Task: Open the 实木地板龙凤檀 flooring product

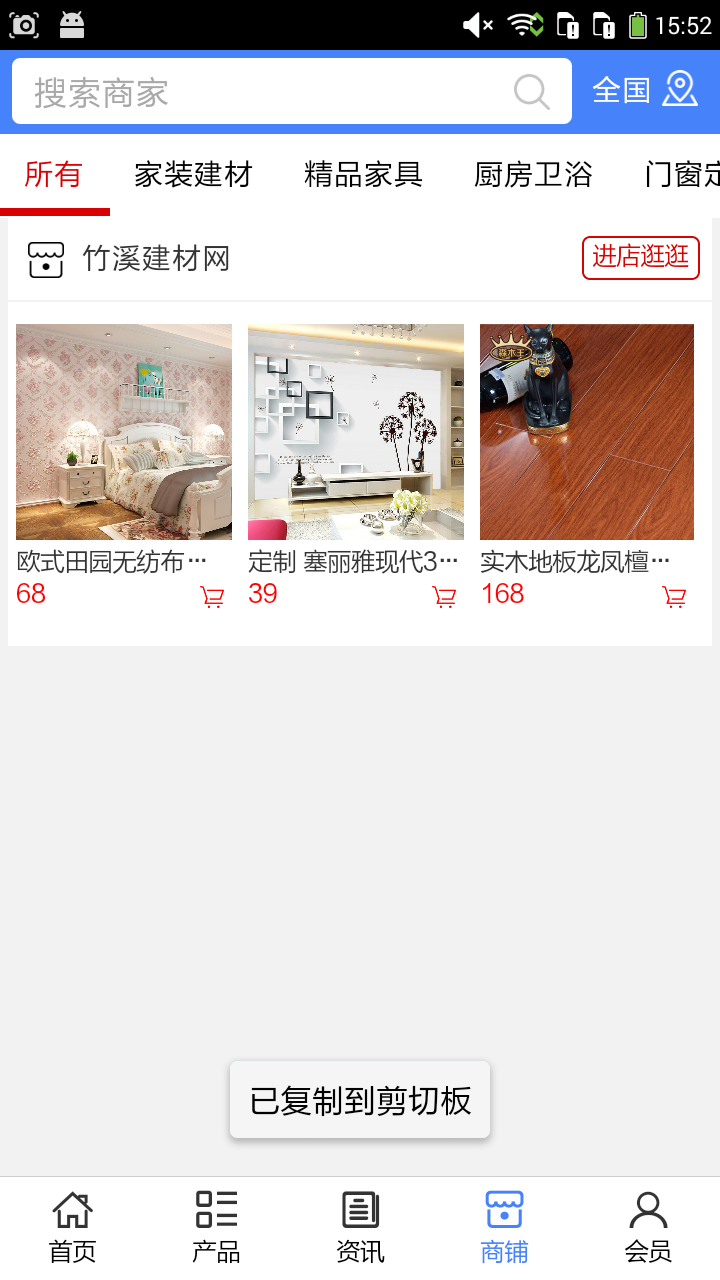Action: point(587,432)
